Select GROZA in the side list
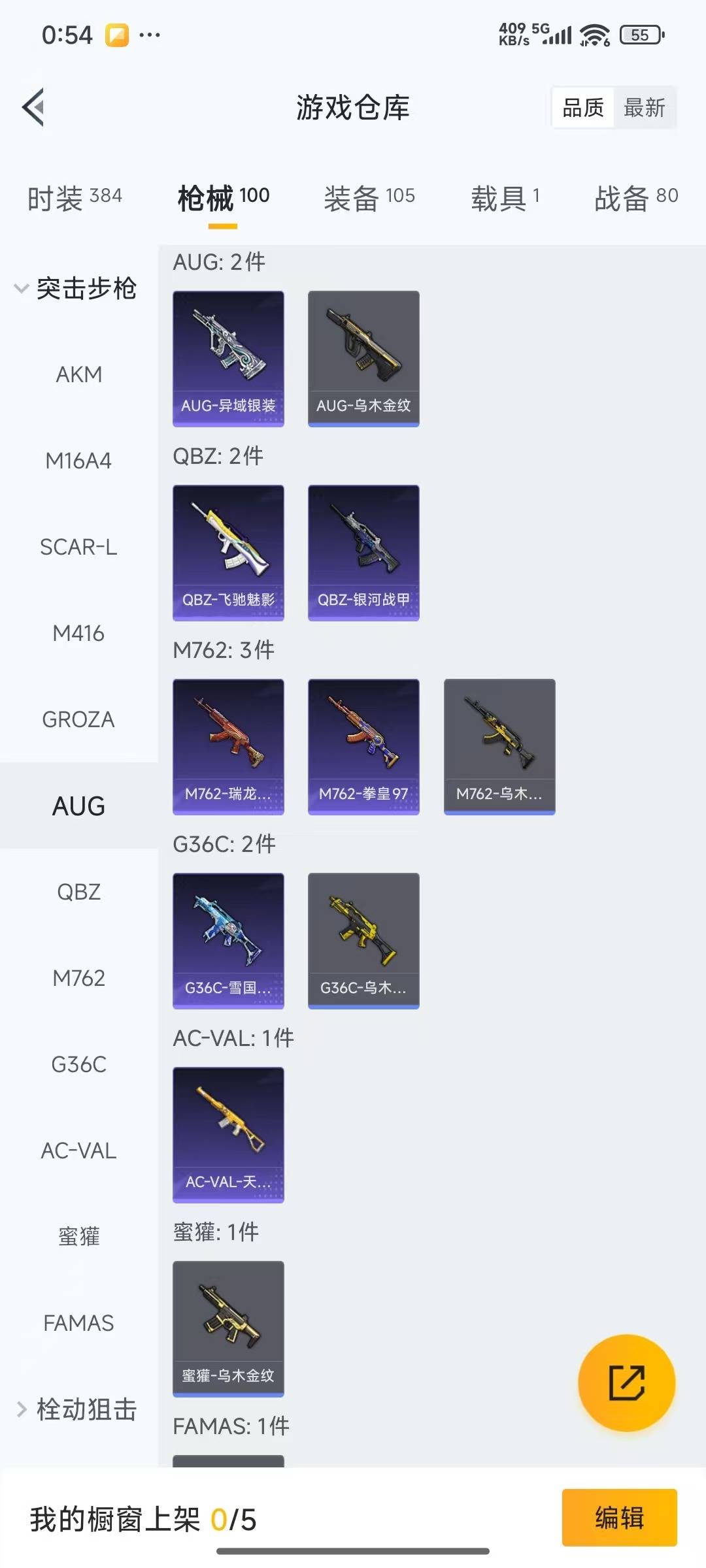Viewport: 706px width, 1568px height. click(x=78, y=719)
